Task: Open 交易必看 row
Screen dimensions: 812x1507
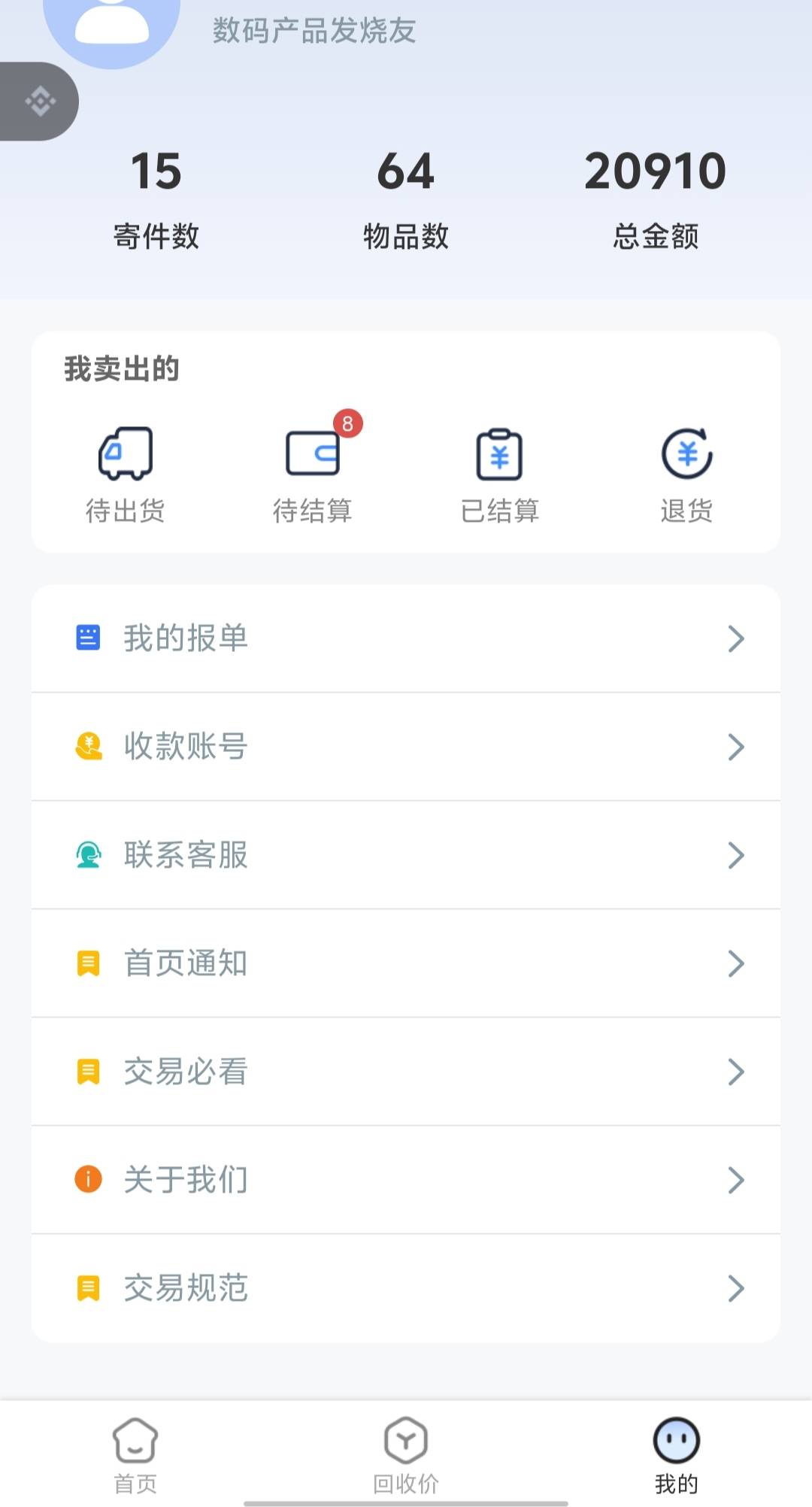Action: 406,1072
